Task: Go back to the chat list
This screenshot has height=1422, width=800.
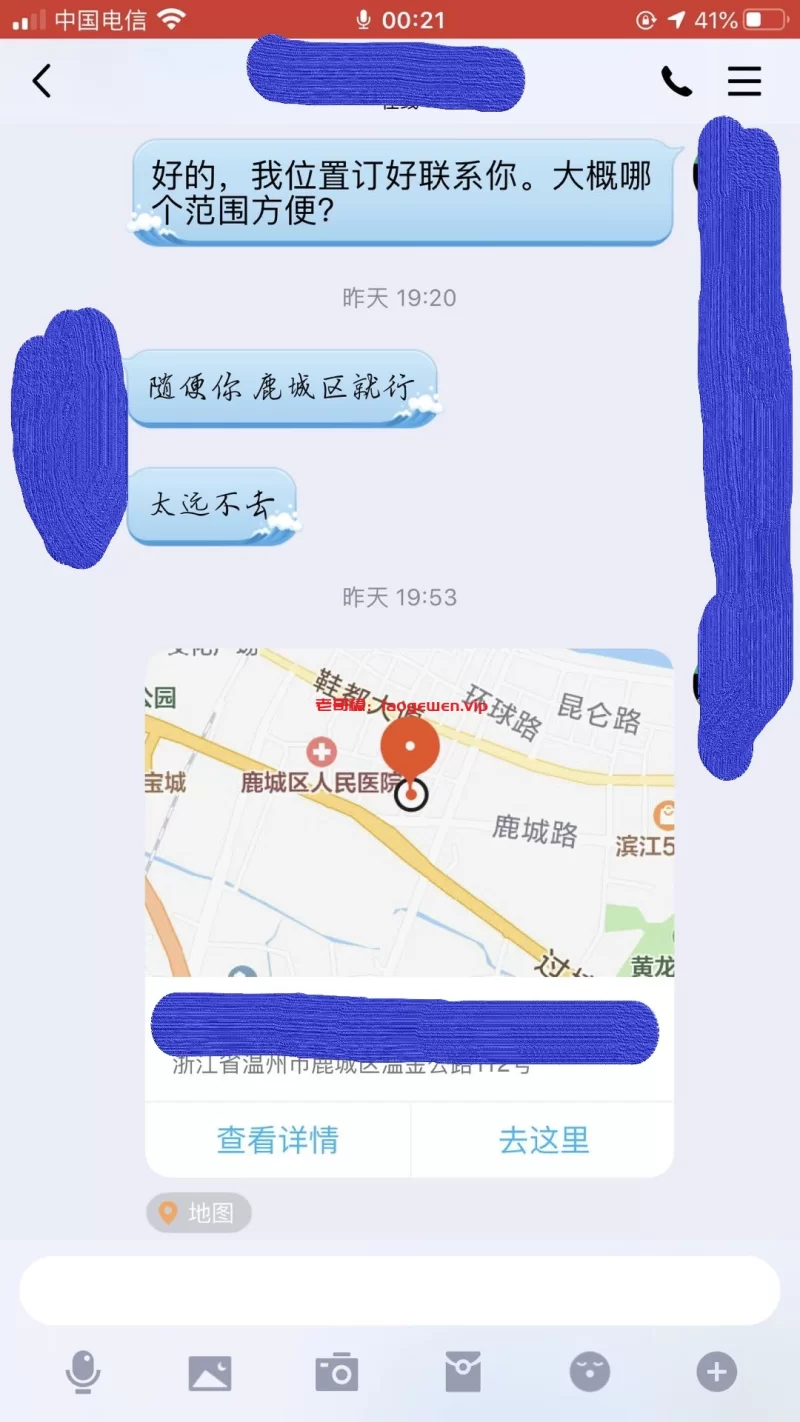Action: (41, 81)
